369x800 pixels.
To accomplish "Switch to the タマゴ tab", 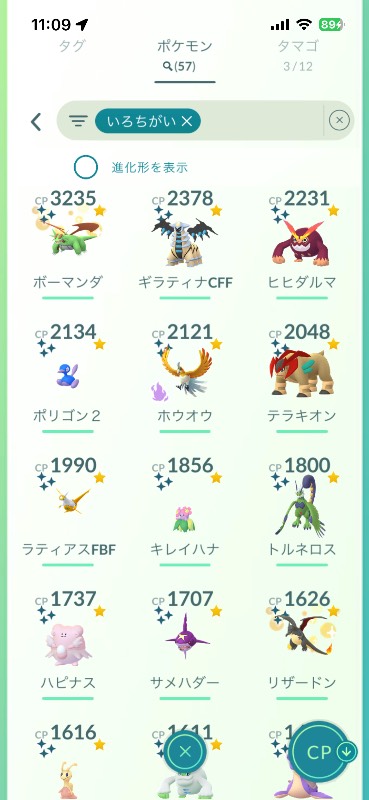I will point(299,54).
